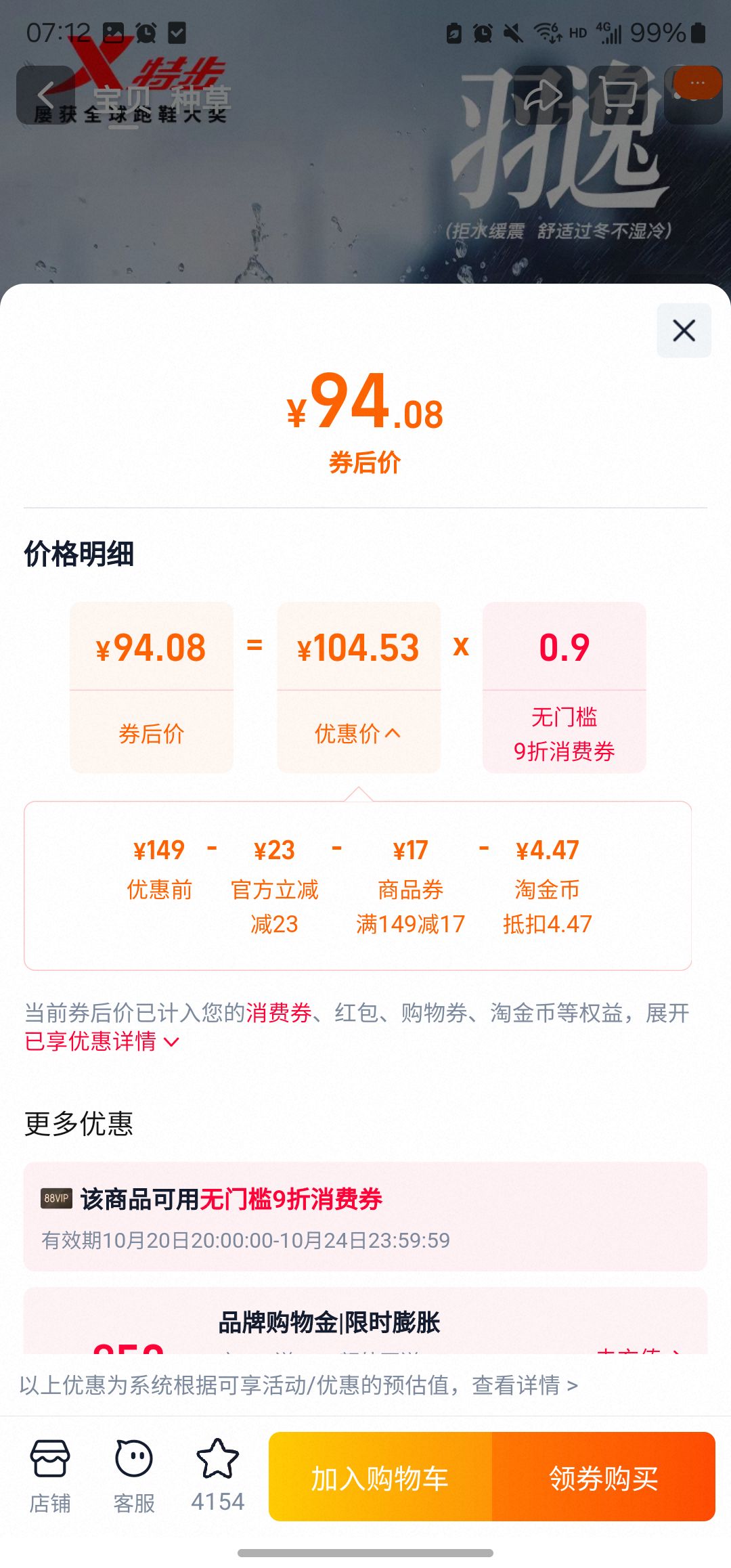Open the 店铺 store page
The width and height of the screenshot is (731, 1568).
(x=49, y=1476)
